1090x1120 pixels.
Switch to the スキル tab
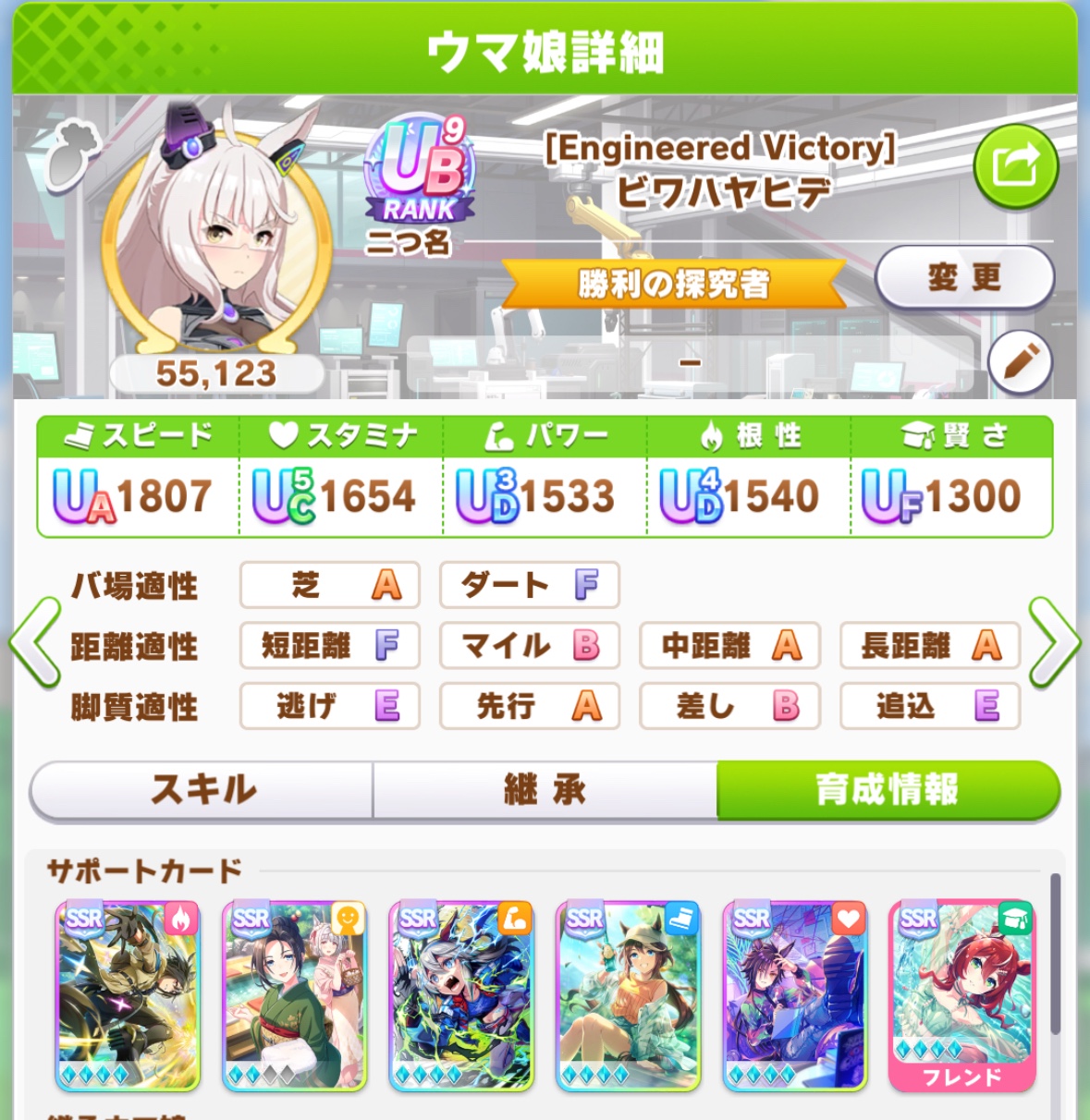point(202,790)
